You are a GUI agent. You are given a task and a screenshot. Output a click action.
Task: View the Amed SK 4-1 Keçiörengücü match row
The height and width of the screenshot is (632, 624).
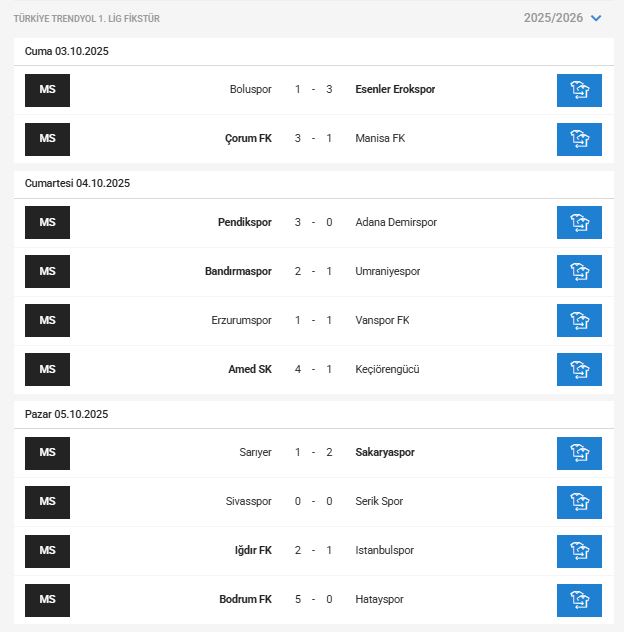pos(313,369)
